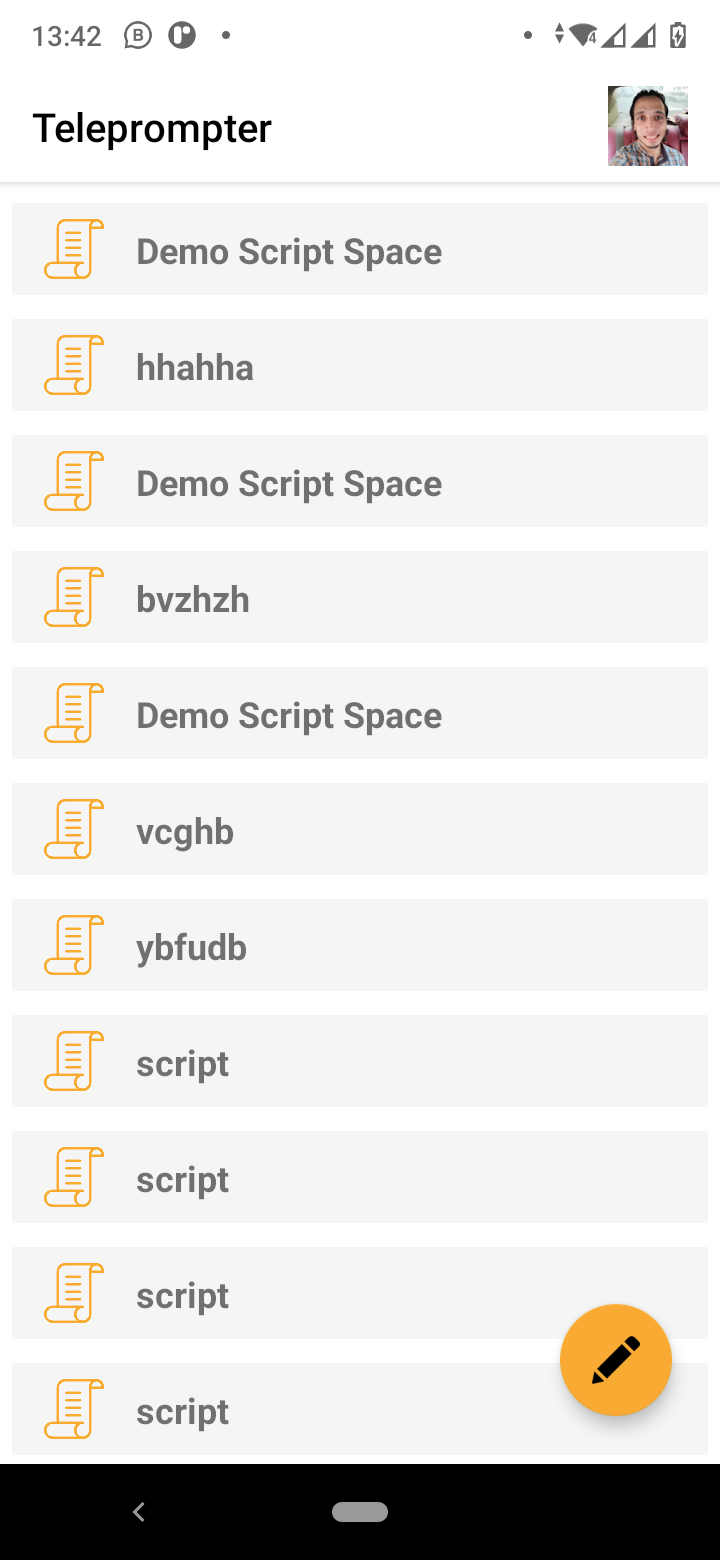Viewport: 720px width, 1560px height.
Task: Select the scroll icon on the first script row
Action: 71,1061
